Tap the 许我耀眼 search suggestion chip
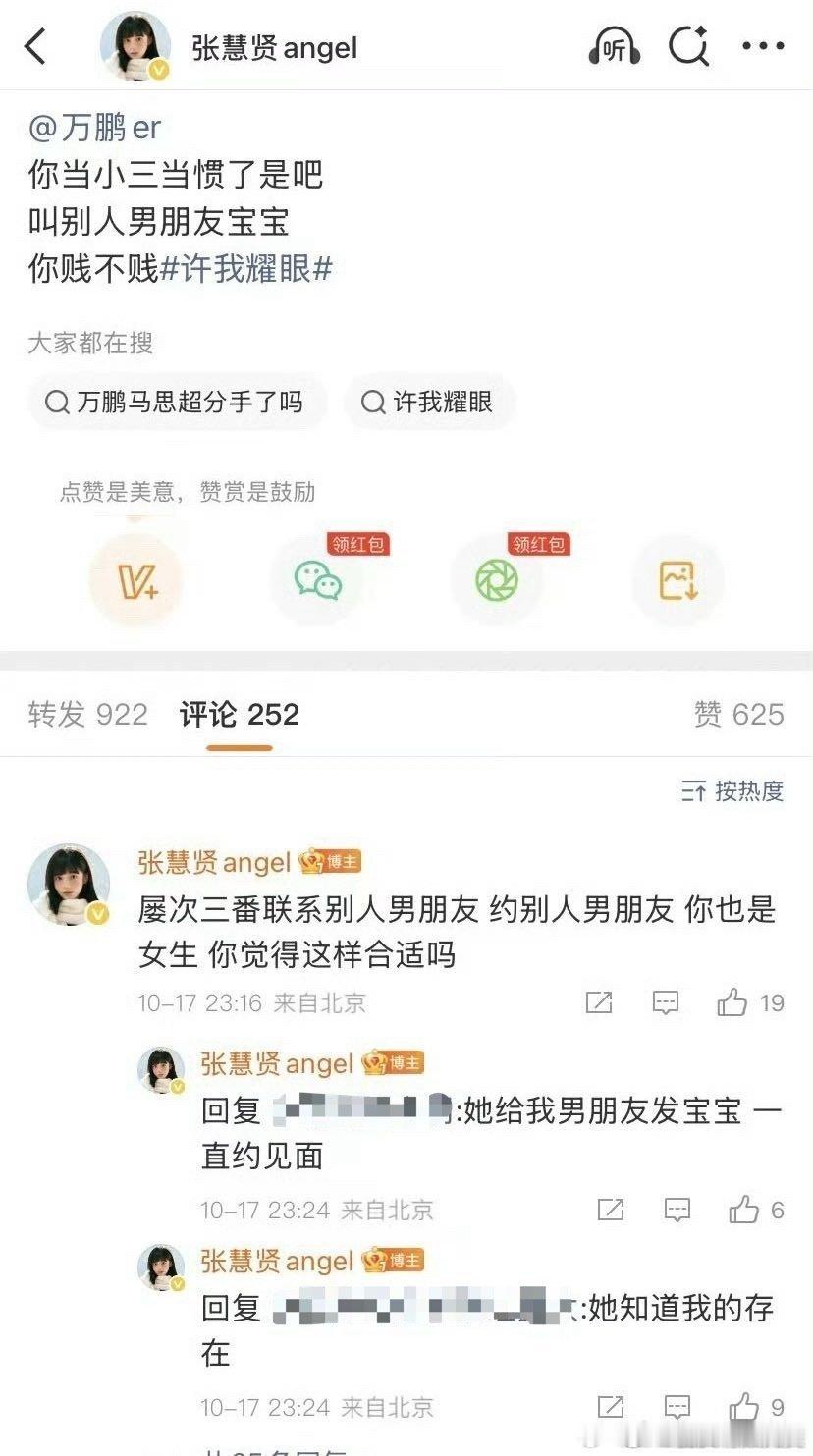813x1456 pixels. (x=429, y=402)
